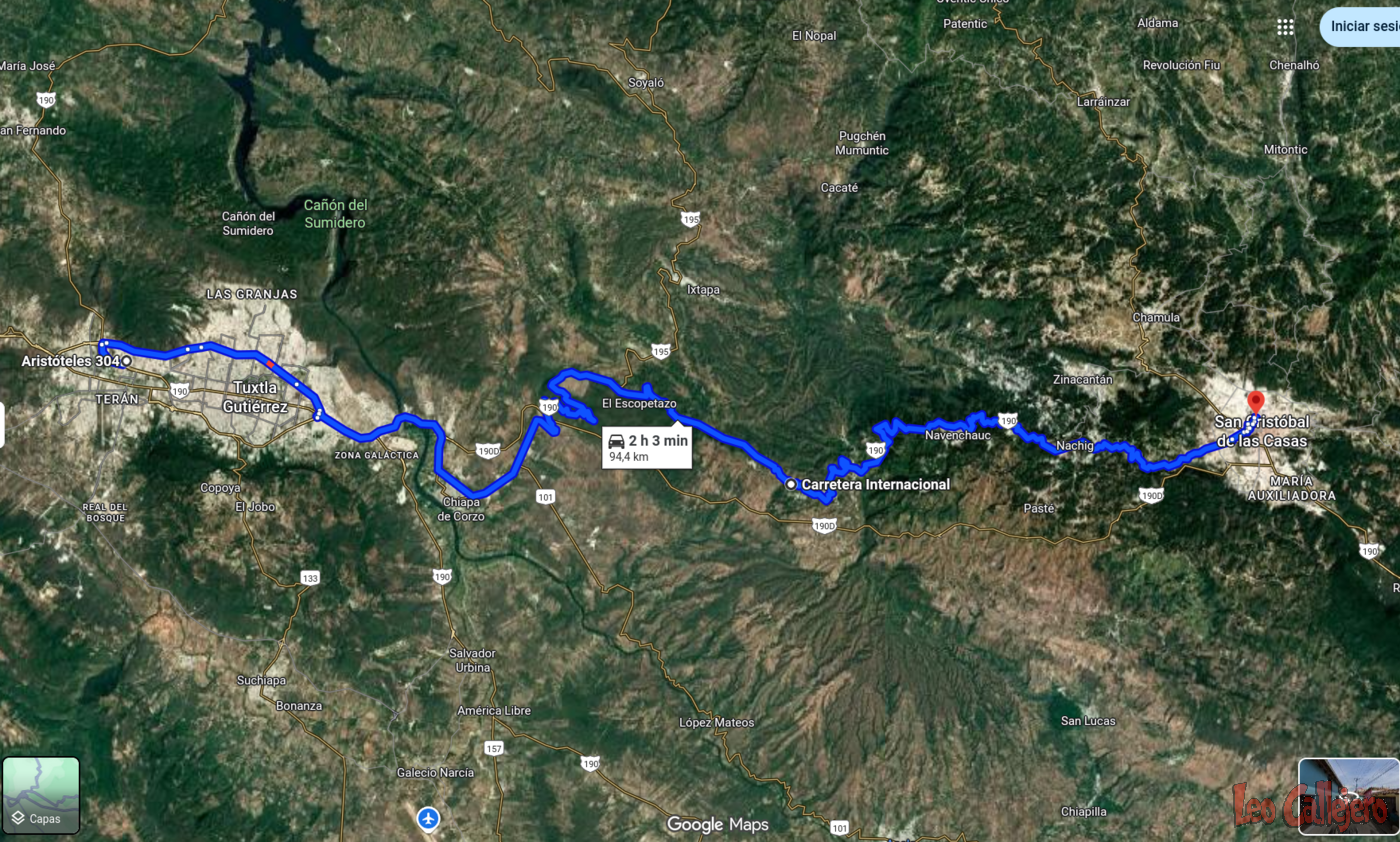Open the Capas layers selector
1400x842 pixels.
click(x=41, y=795)
